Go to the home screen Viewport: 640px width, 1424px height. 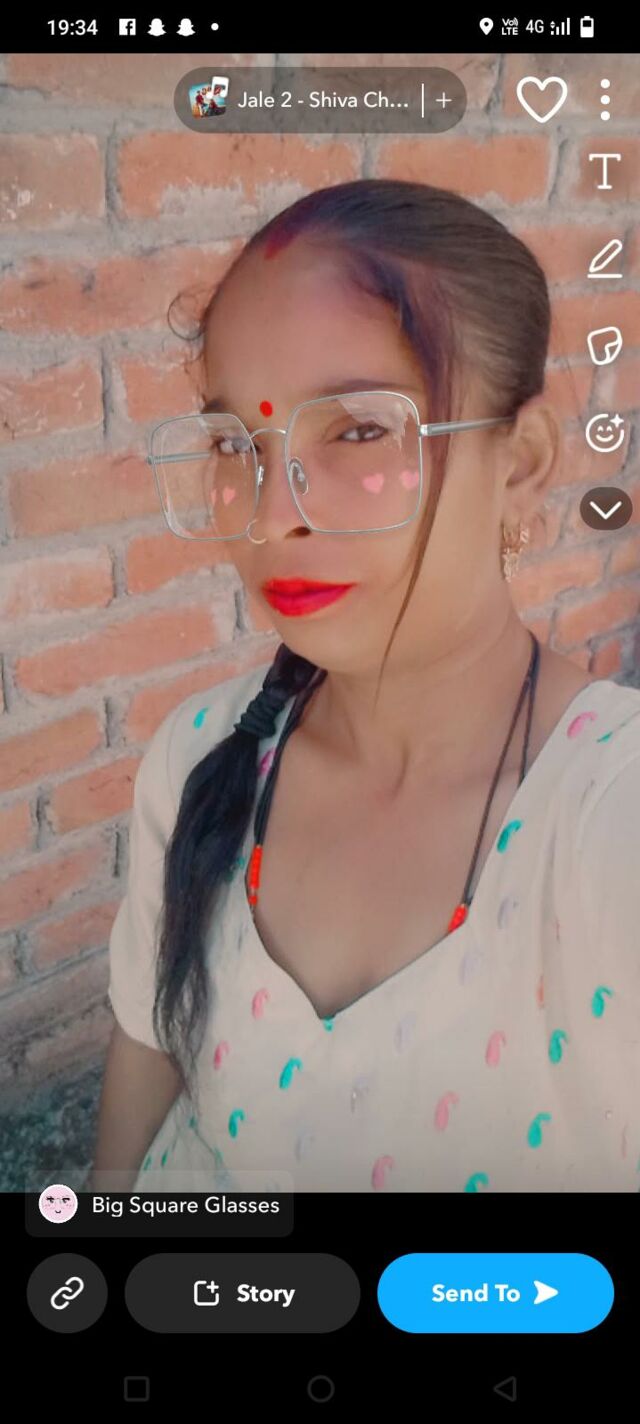point(321,1388)
